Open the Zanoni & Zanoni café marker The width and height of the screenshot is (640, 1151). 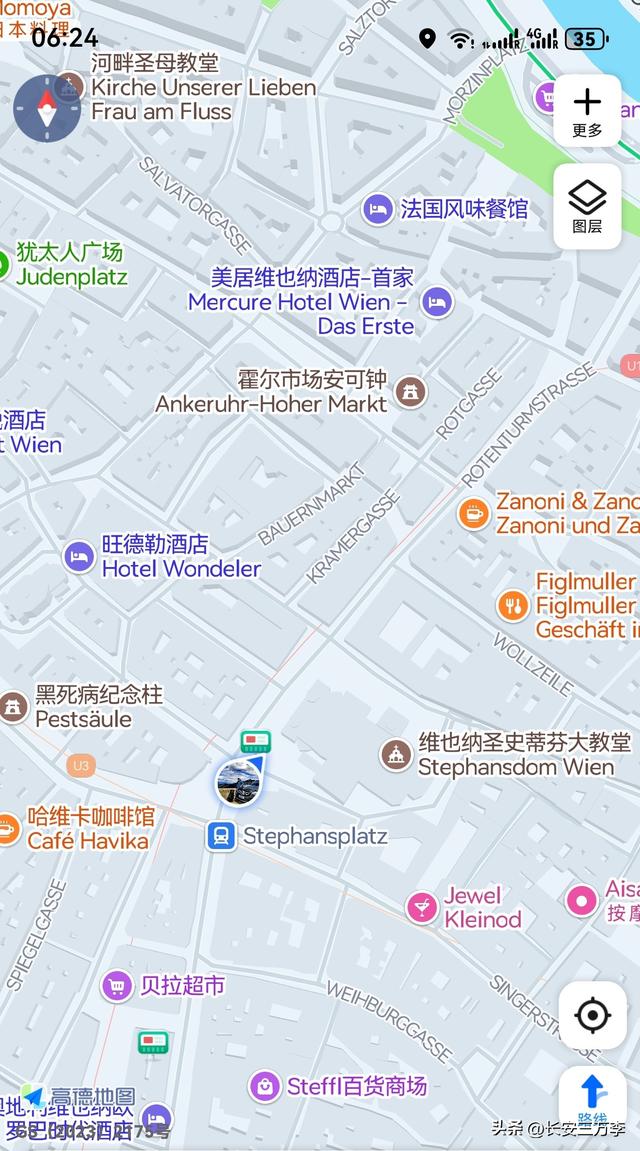pyautogui.click(x=473, y=513)
